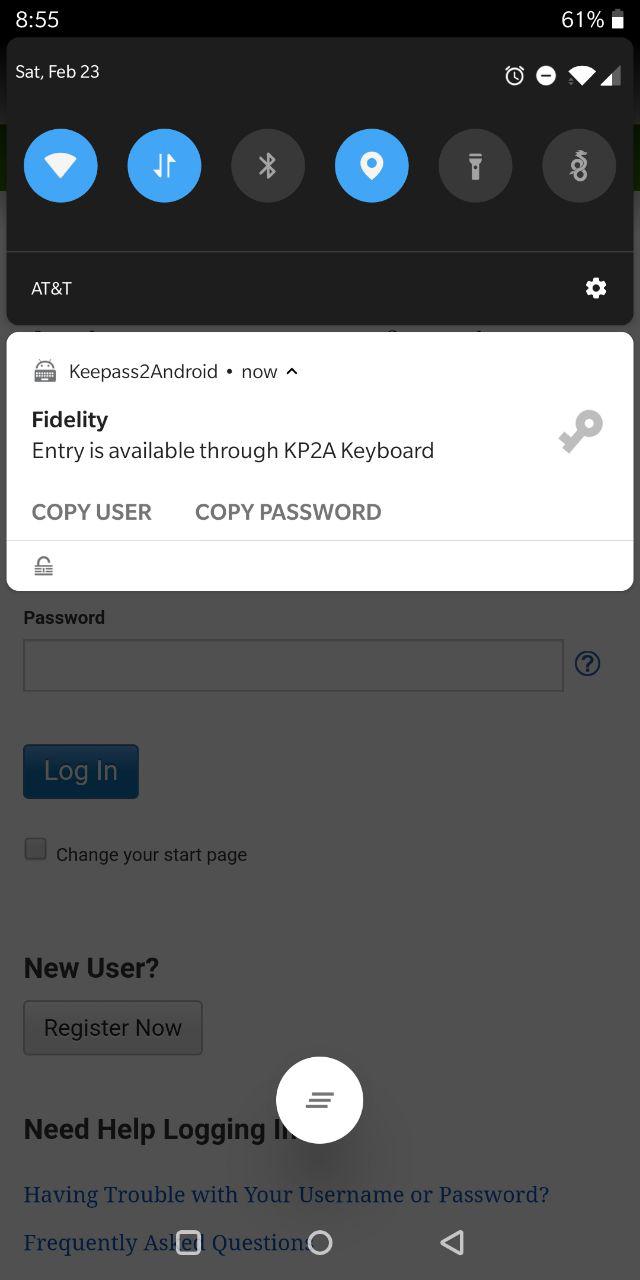Turn off the mobile data tile
640x1280 pixels.
[x=164, y=165]
